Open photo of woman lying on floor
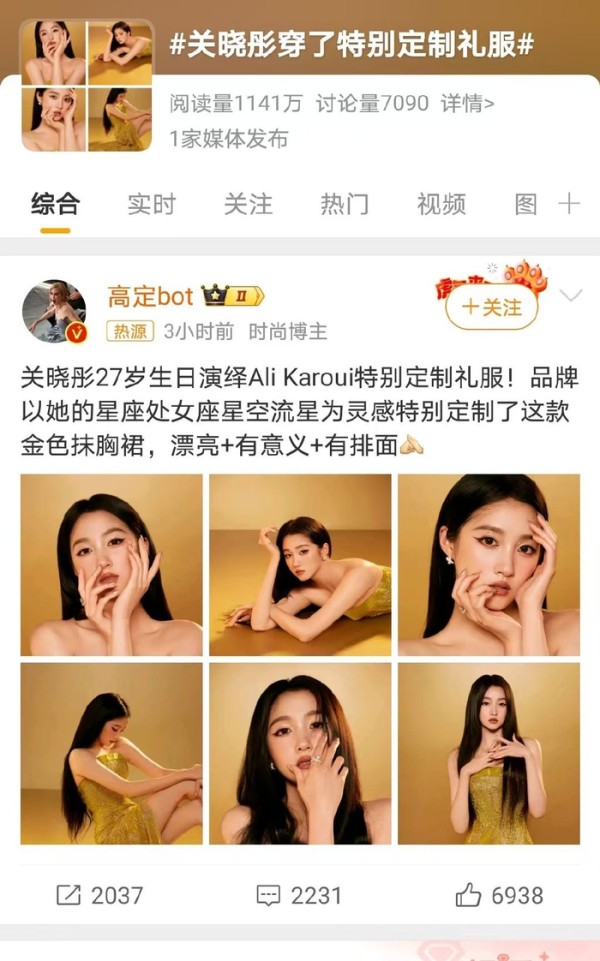Screen dimensions: 600x961 coord(300,565)
